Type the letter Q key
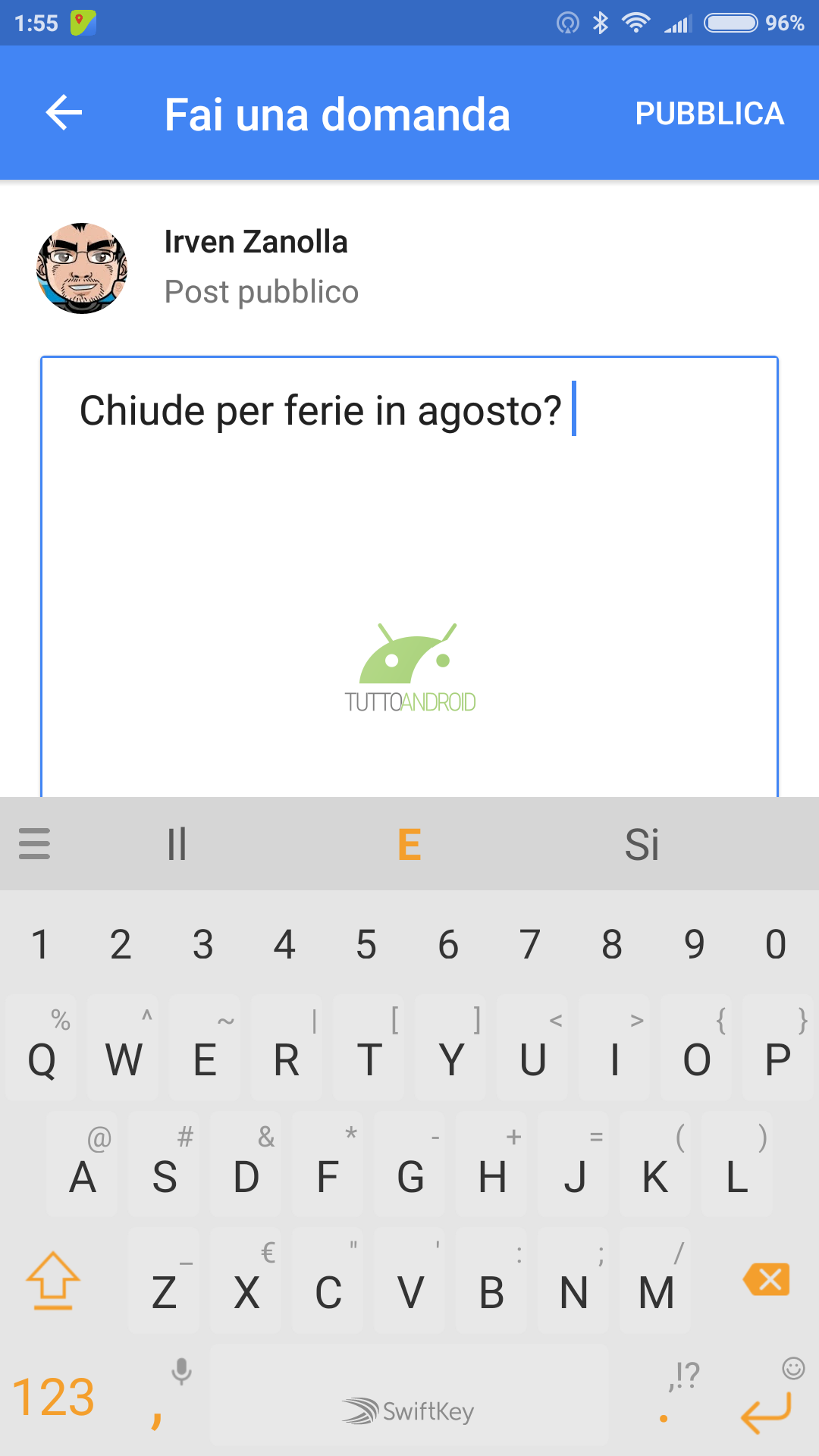The image size is (819, 1456). tap(42, 1048)
